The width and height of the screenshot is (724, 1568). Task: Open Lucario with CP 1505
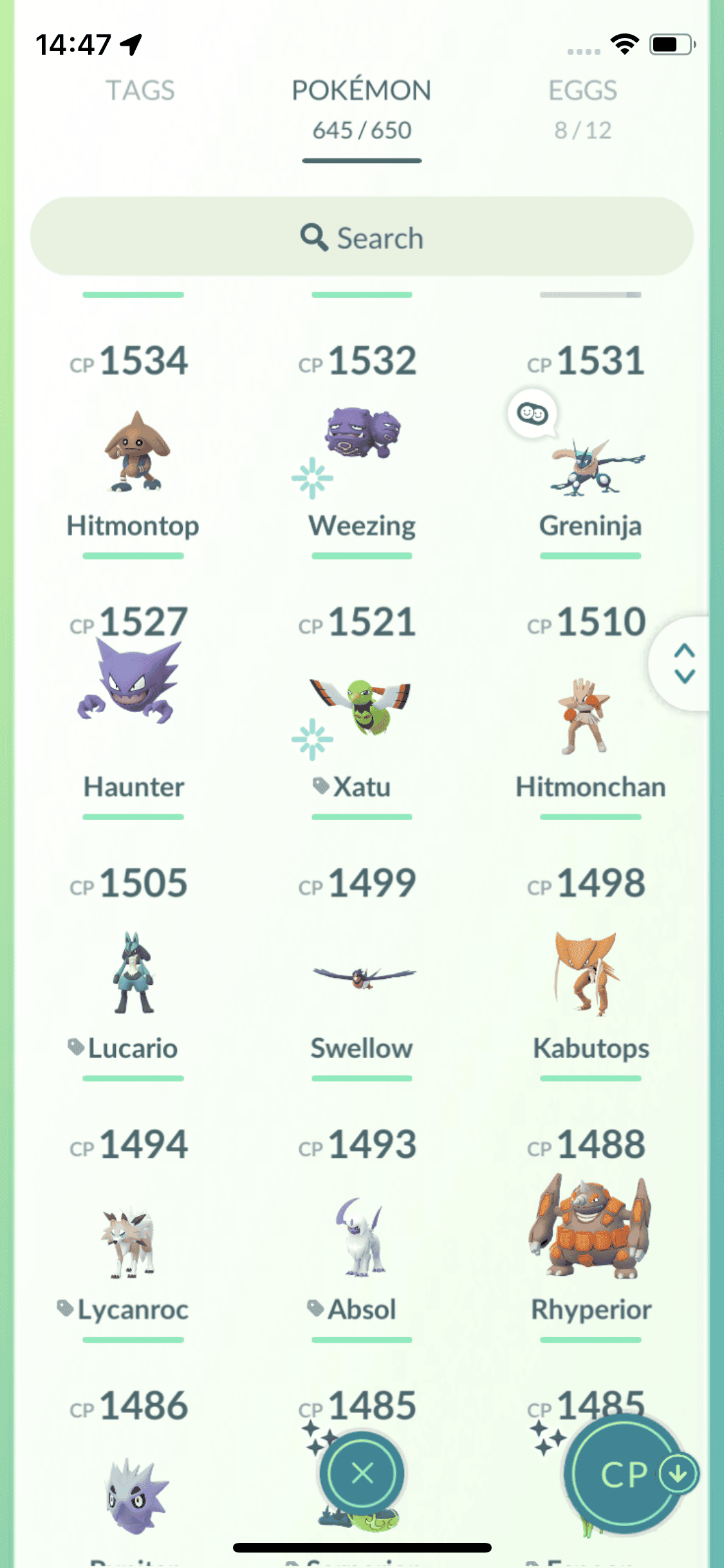tap(133, 973)
